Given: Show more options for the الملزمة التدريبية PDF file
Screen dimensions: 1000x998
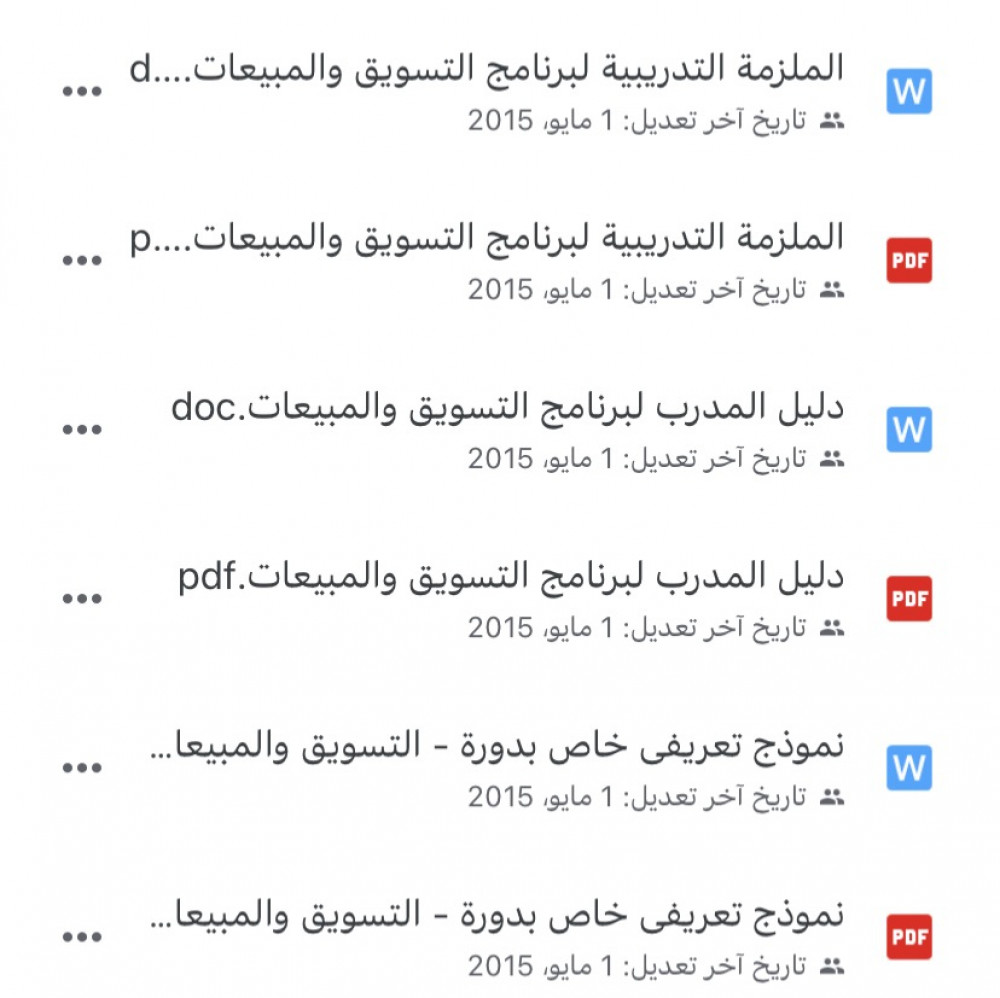Looking at the screenshot, I should 82,261.
